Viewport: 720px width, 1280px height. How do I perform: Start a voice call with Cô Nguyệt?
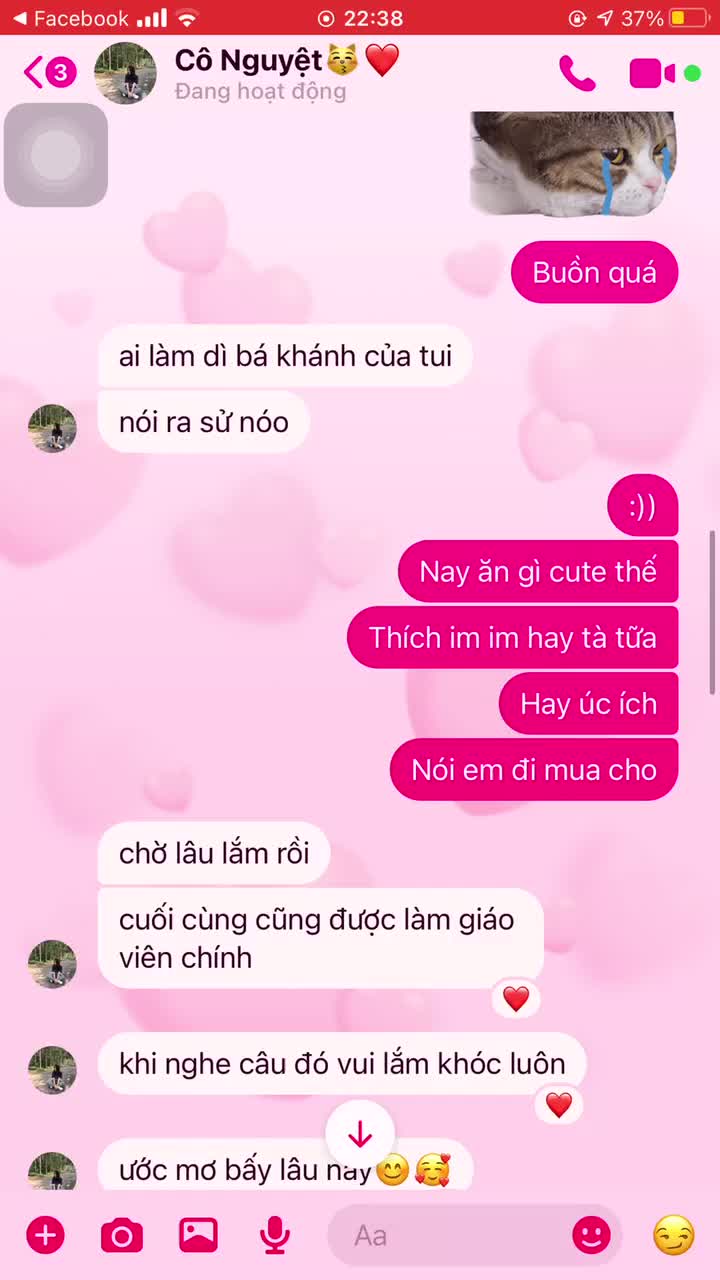tap(578, 73)
